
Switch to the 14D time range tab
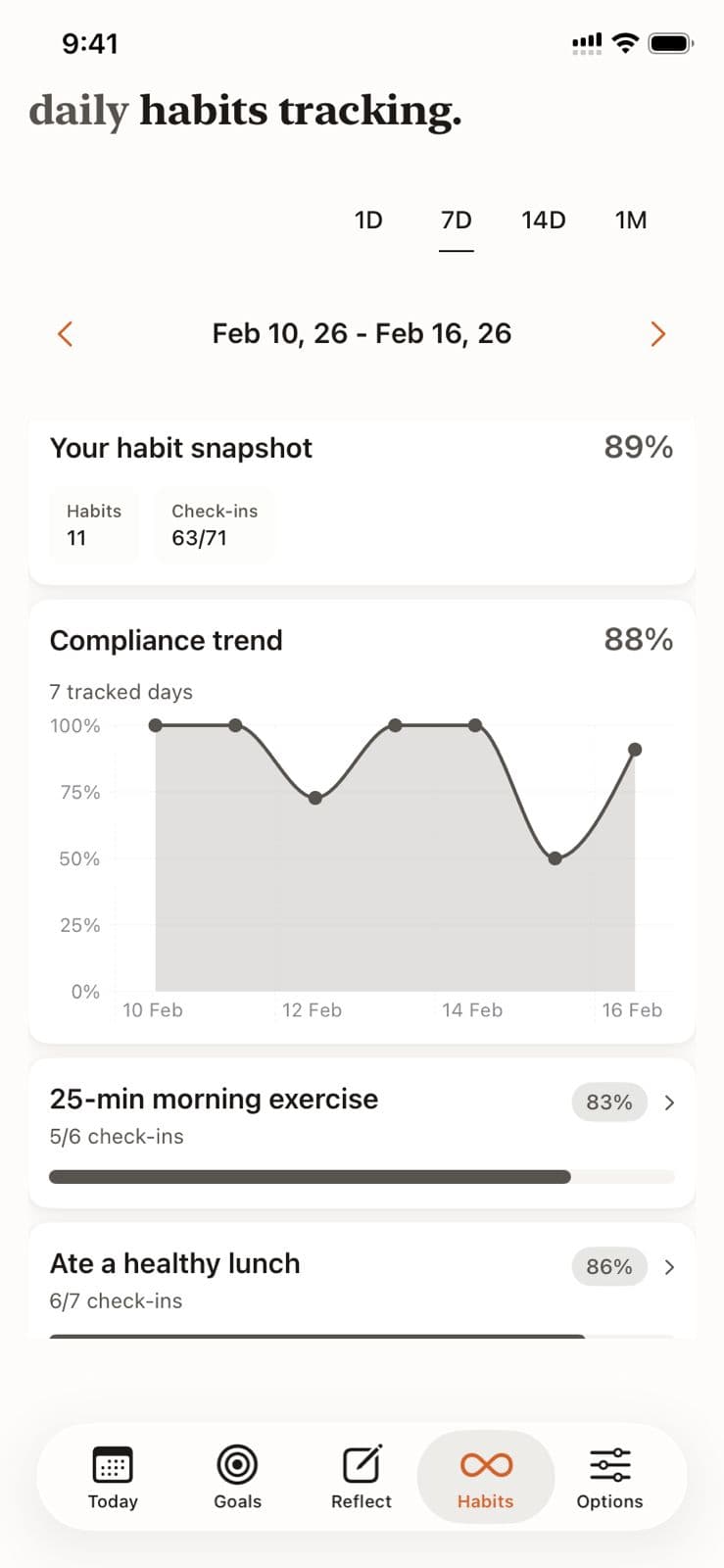(543, 220)
